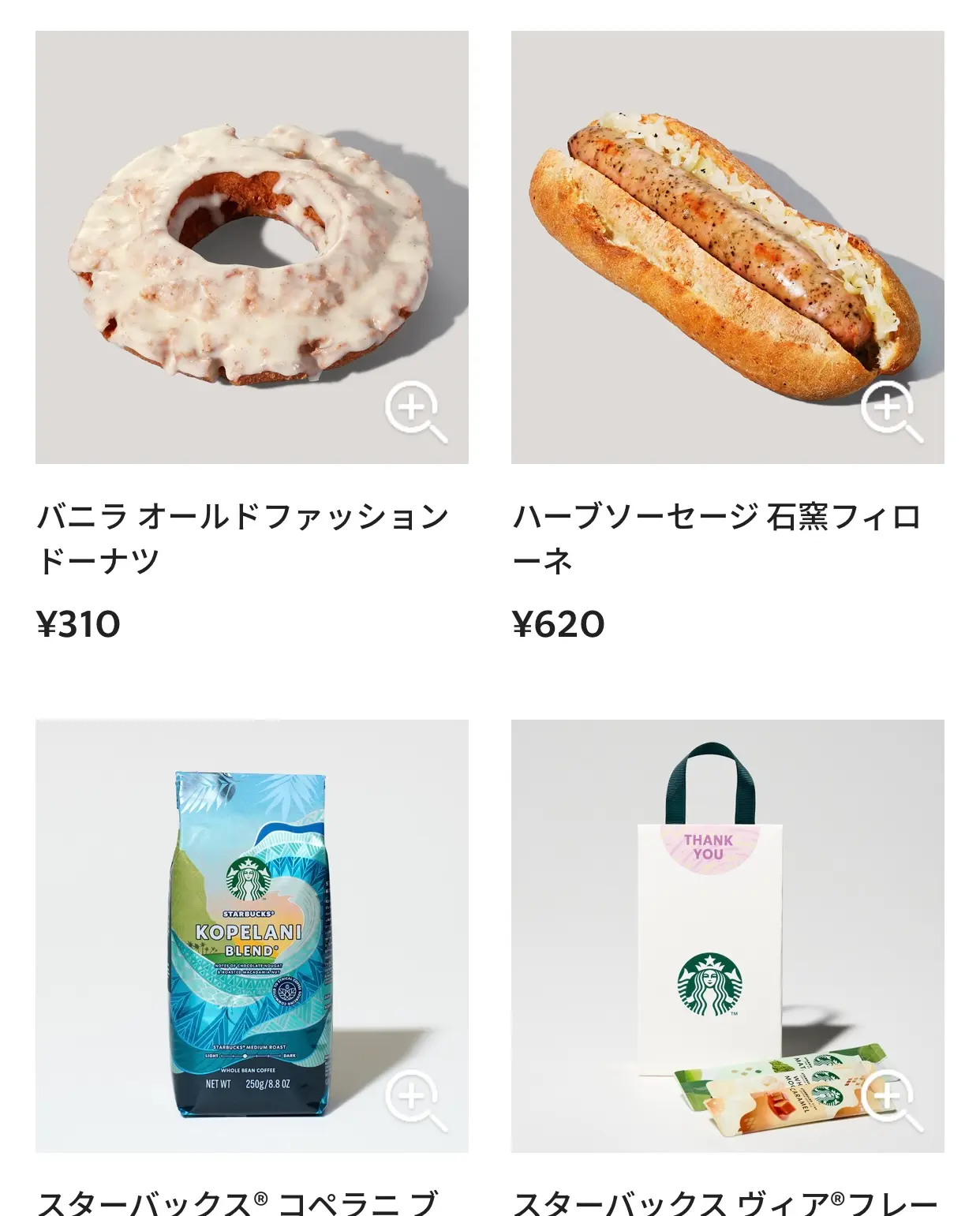The height and width of the screenshot is (1216, 980).
Task: Zoom into the vanilla old-fashioned donut image
Action: click(x=415, y=410)
